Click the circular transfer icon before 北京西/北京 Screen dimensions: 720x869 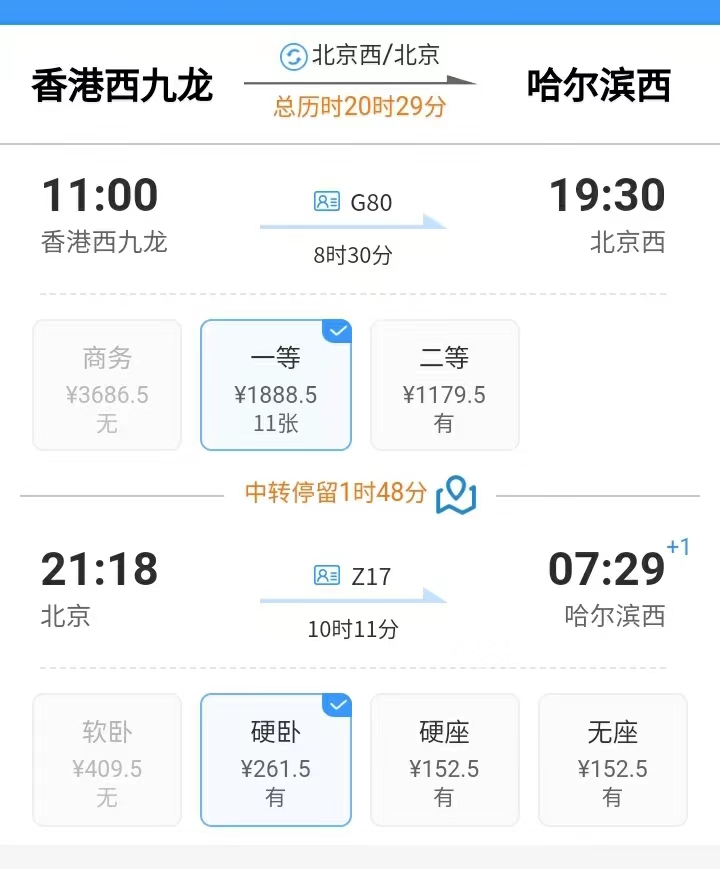(x=295, y=55)
